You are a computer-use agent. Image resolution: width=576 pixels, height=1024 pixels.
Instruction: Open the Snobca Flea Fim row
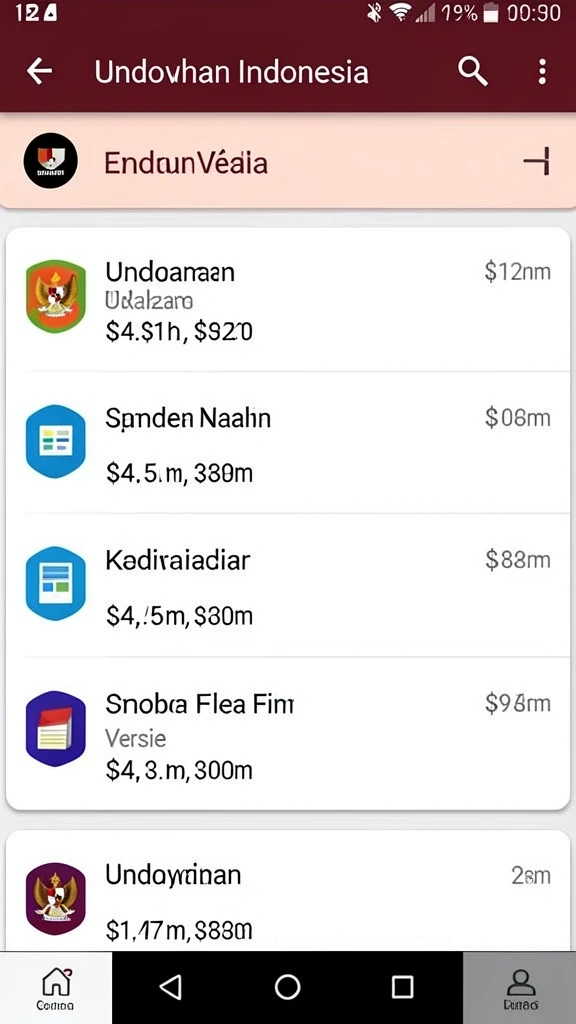[x=288, y=733]
